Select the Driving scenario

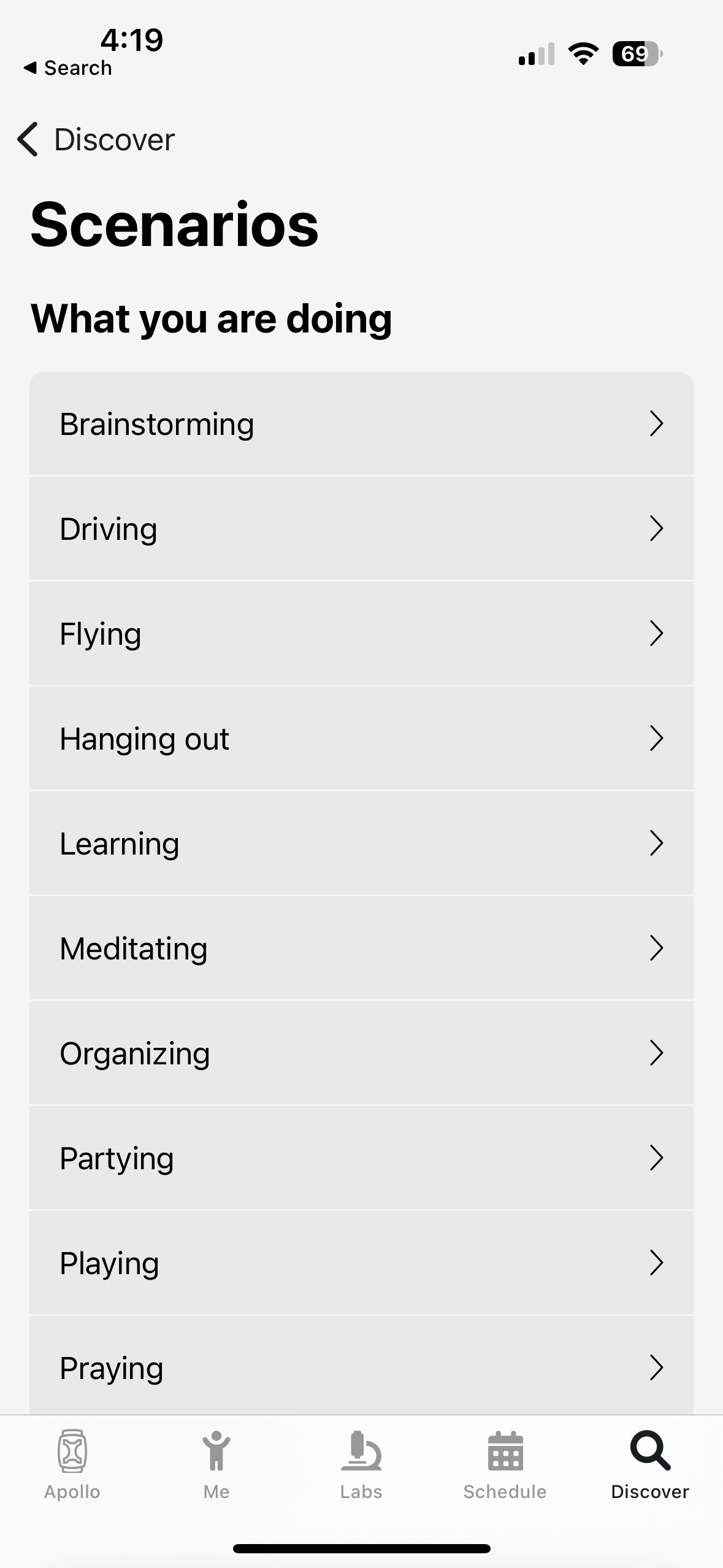point(361,529)
